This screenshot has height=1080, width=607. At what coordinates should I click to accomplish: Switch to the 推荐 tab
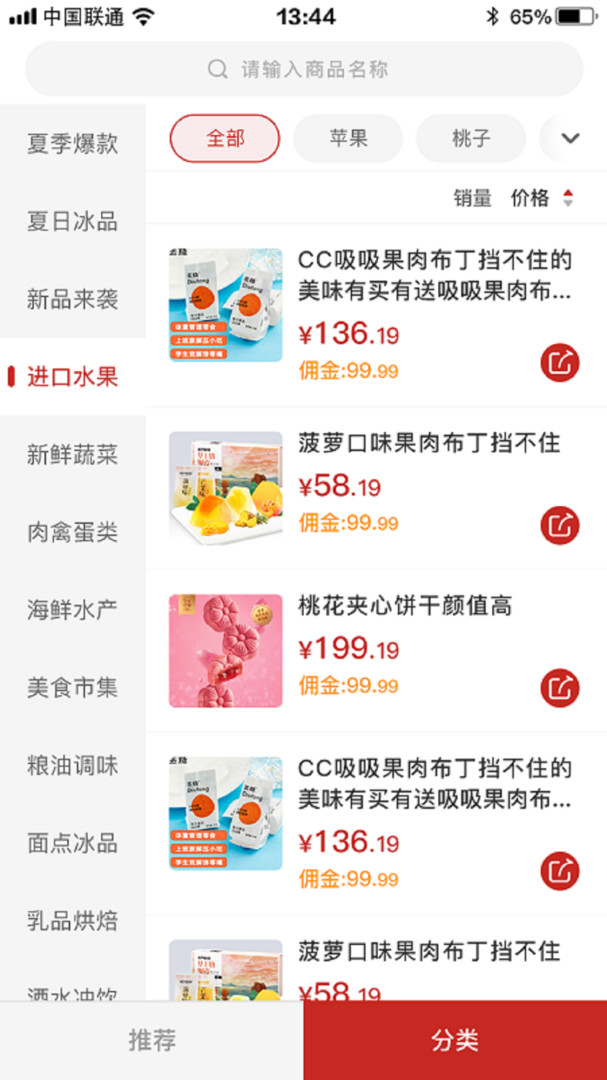(152, 1040)
